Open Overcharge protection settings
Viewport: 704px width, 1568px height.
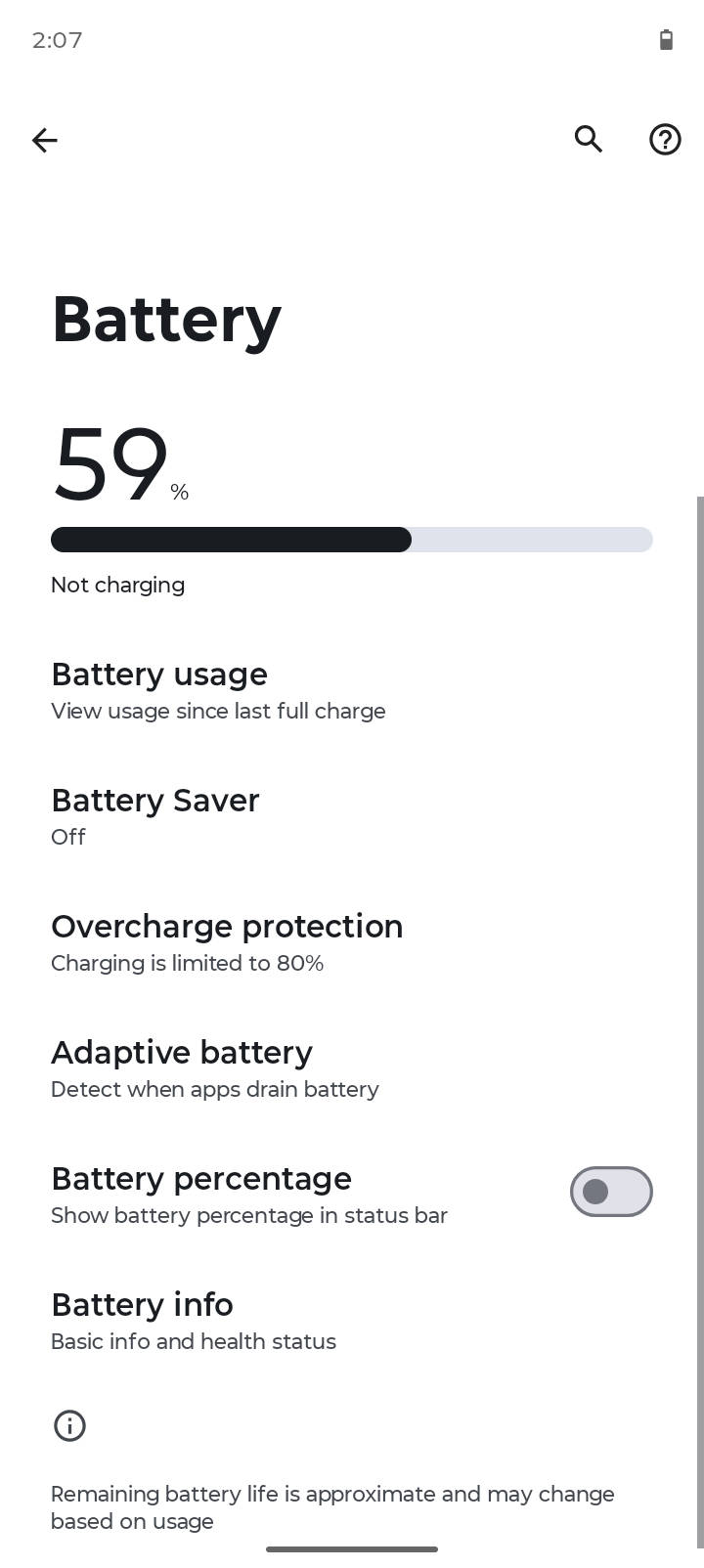[352, 943]
